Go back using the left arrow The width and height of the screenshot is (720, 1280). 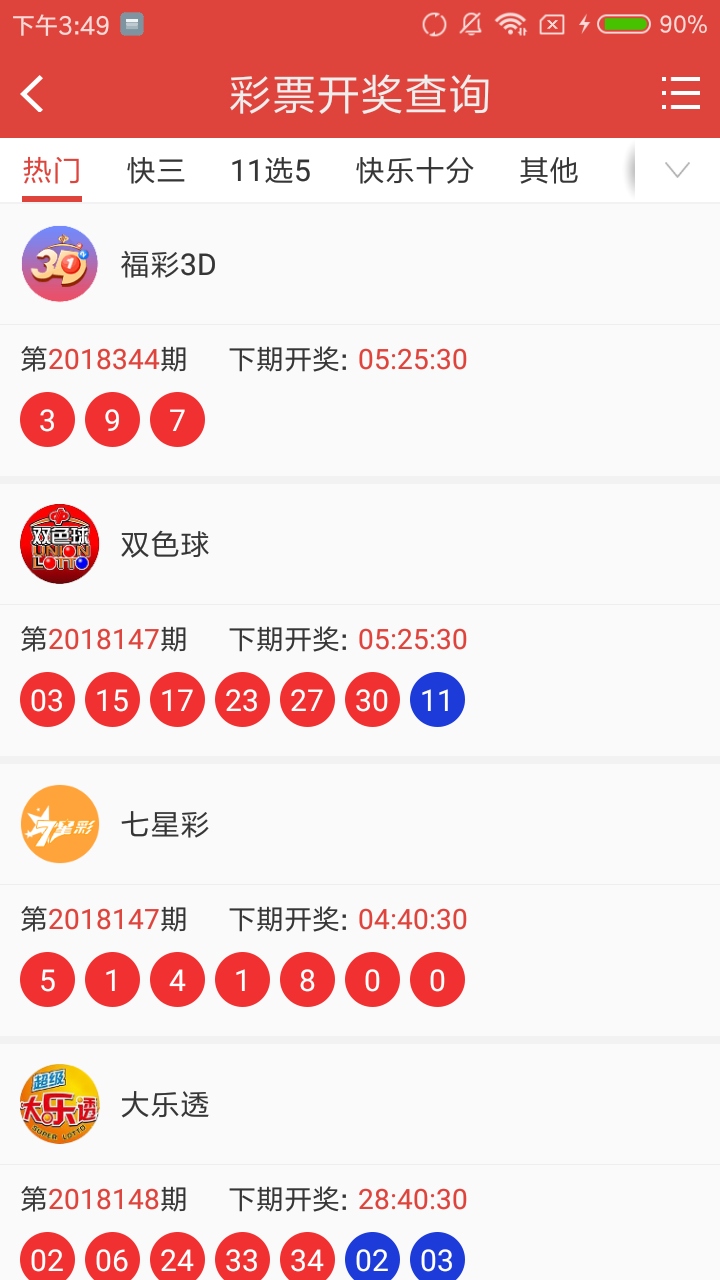click(30, 93)
